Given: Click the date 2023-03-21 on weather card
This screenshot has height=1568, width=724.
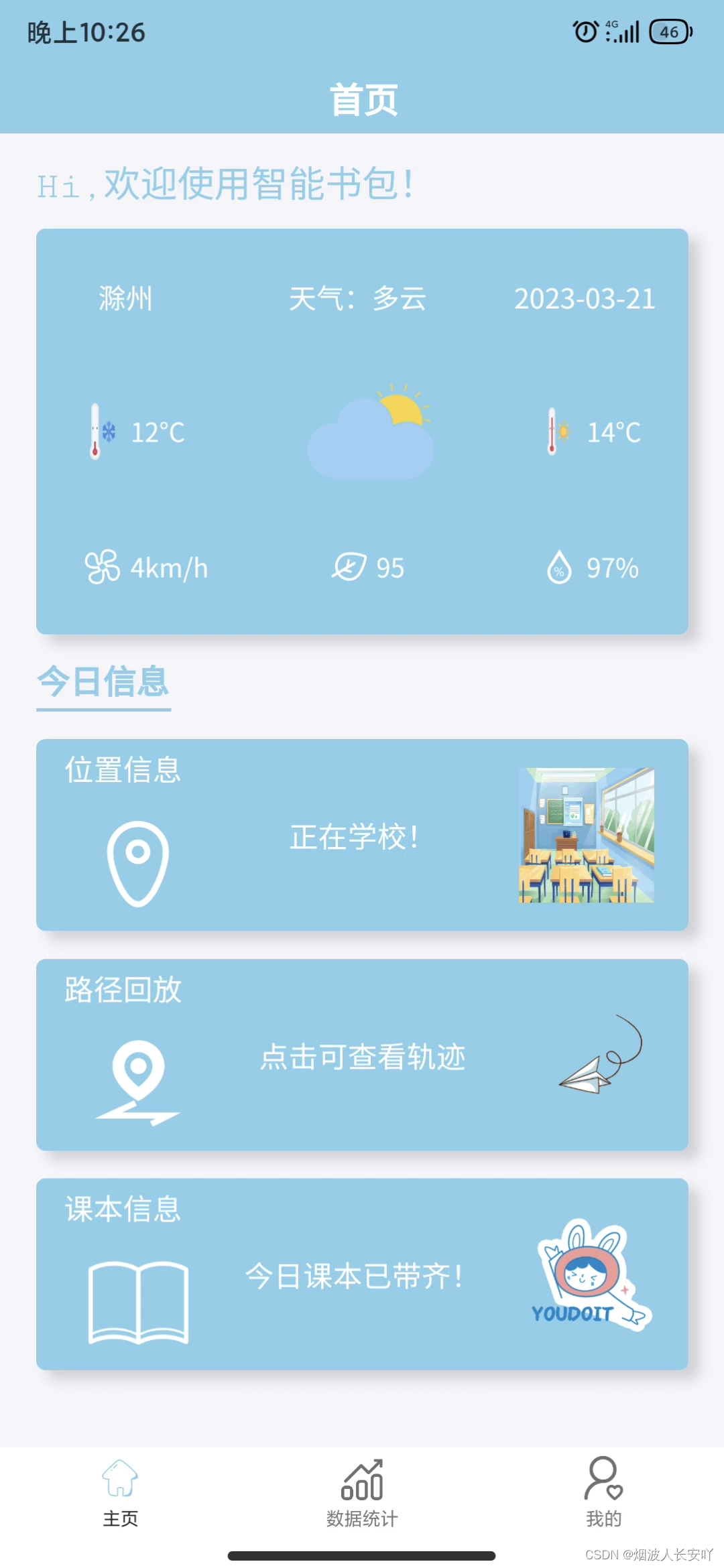Looking at the screenshot, I should 584,300.
